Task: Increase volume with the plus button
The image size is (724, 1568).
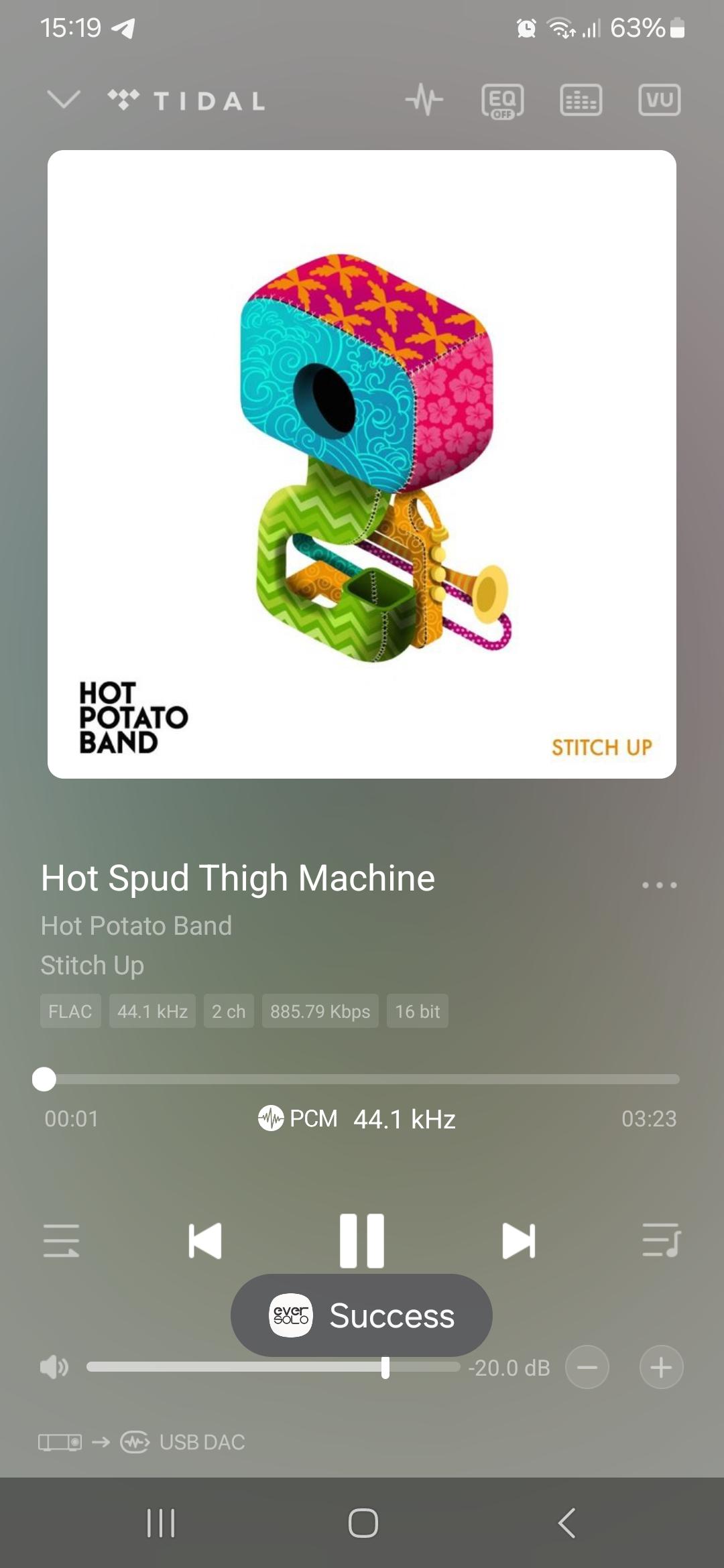Action: coord(661,1367)
